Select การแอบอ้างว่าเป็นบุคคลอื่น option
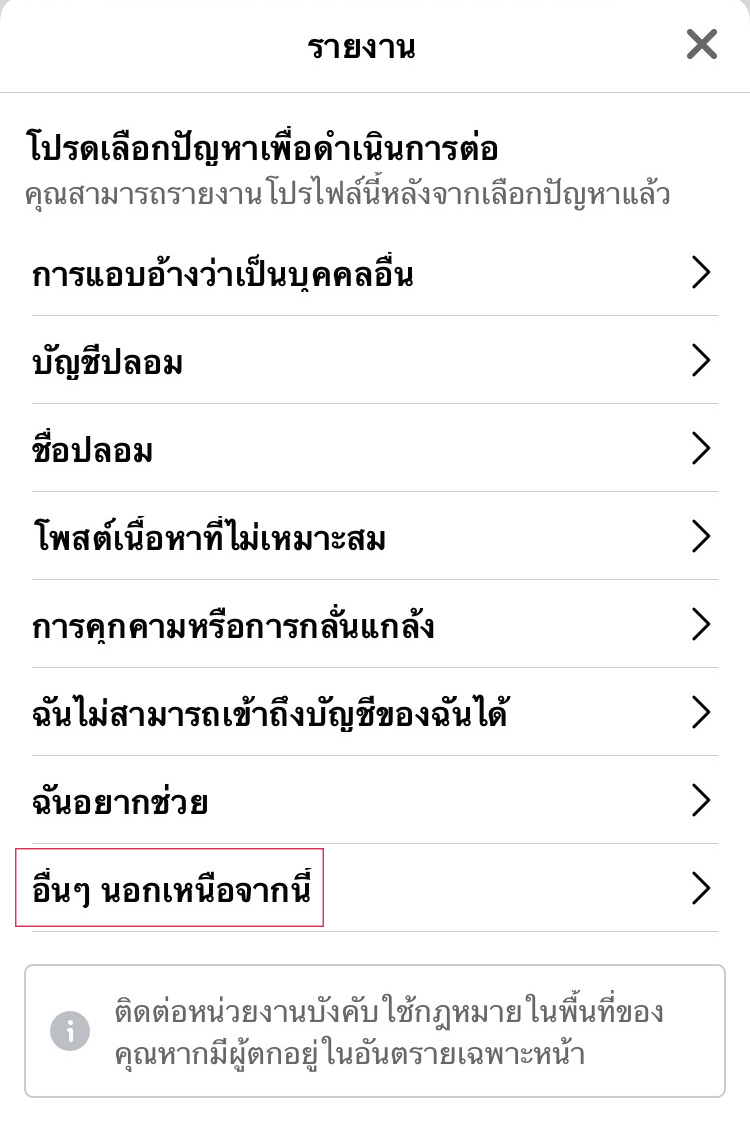Viewport: 750px width, 1136px height. point(374,273)
